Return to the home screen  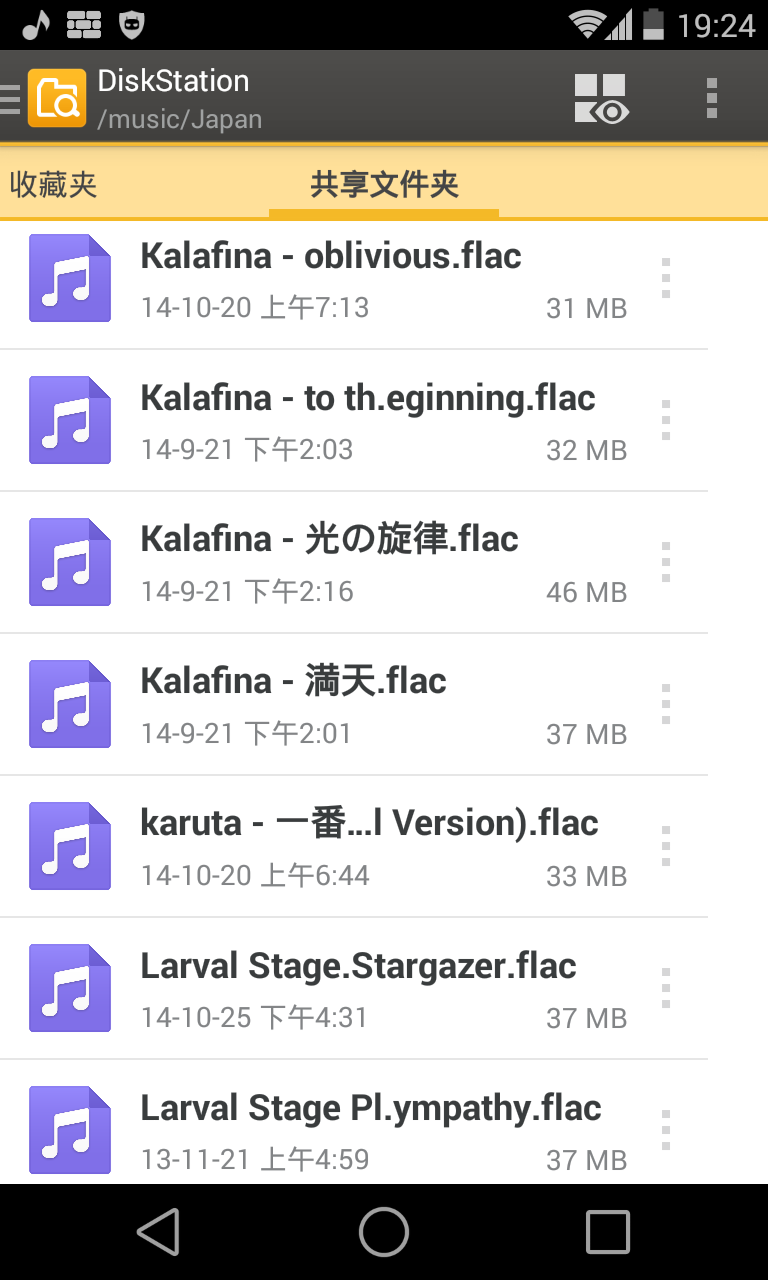click(x=384, y=1231)
